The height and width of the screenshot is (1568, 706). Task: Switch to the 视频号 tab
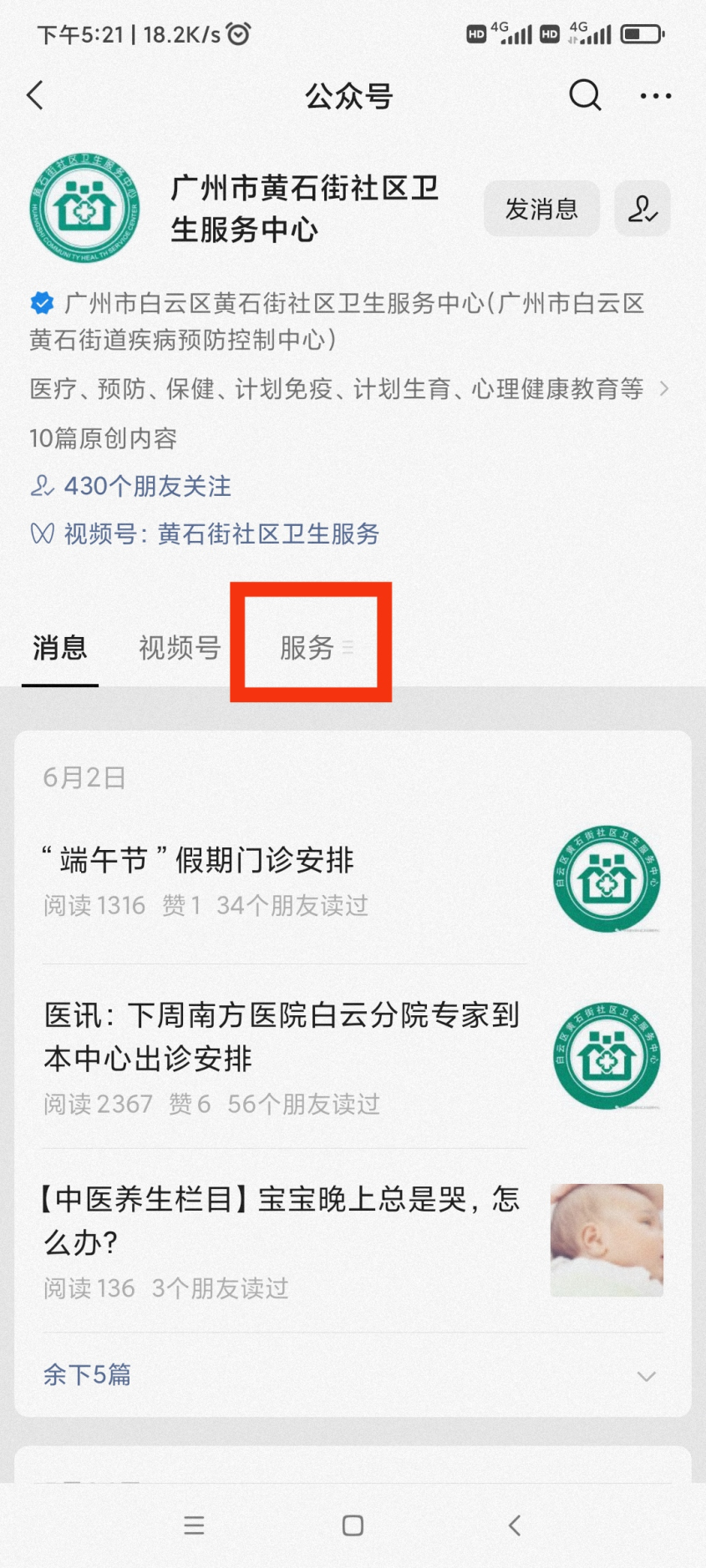pyautogui.click(x=179, y=648)
